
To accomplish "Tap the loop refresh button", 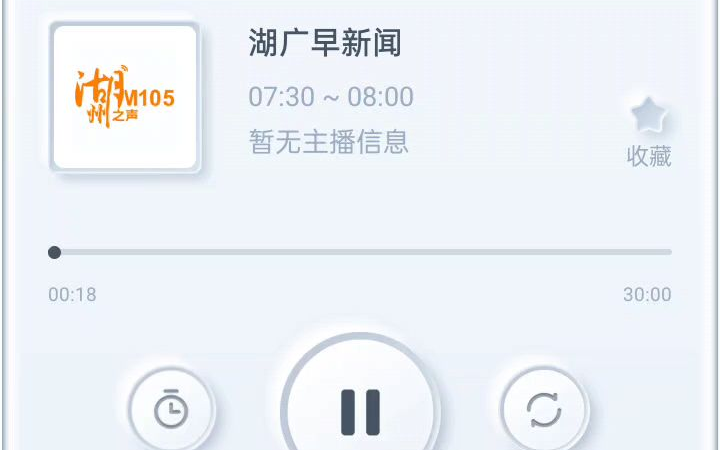I will (544, 409).
